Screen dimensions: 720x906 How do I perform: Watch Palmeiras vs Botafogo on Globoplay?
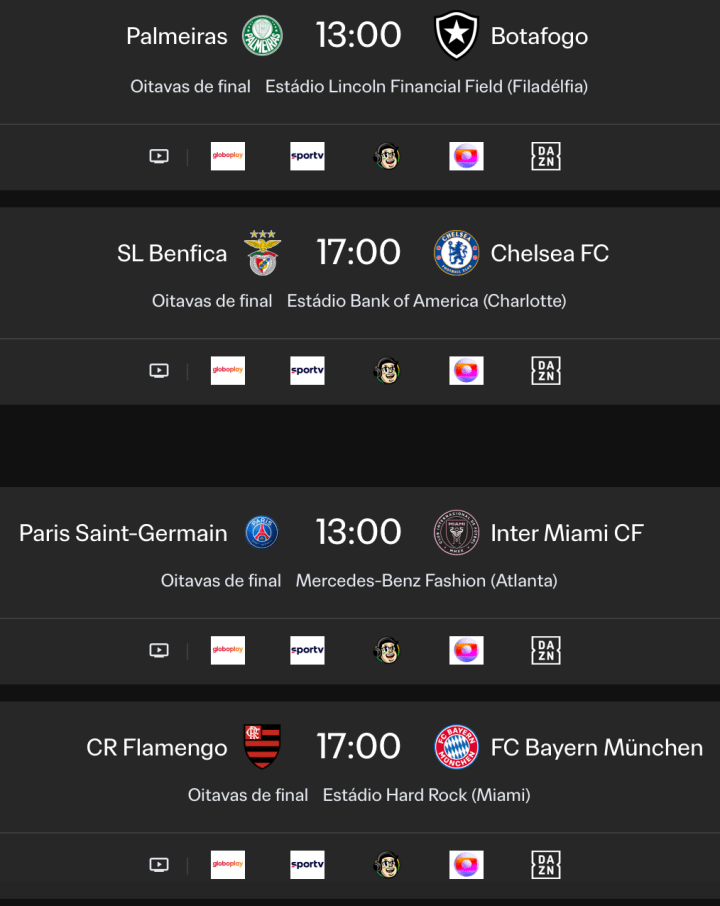(x=228, y=156)
